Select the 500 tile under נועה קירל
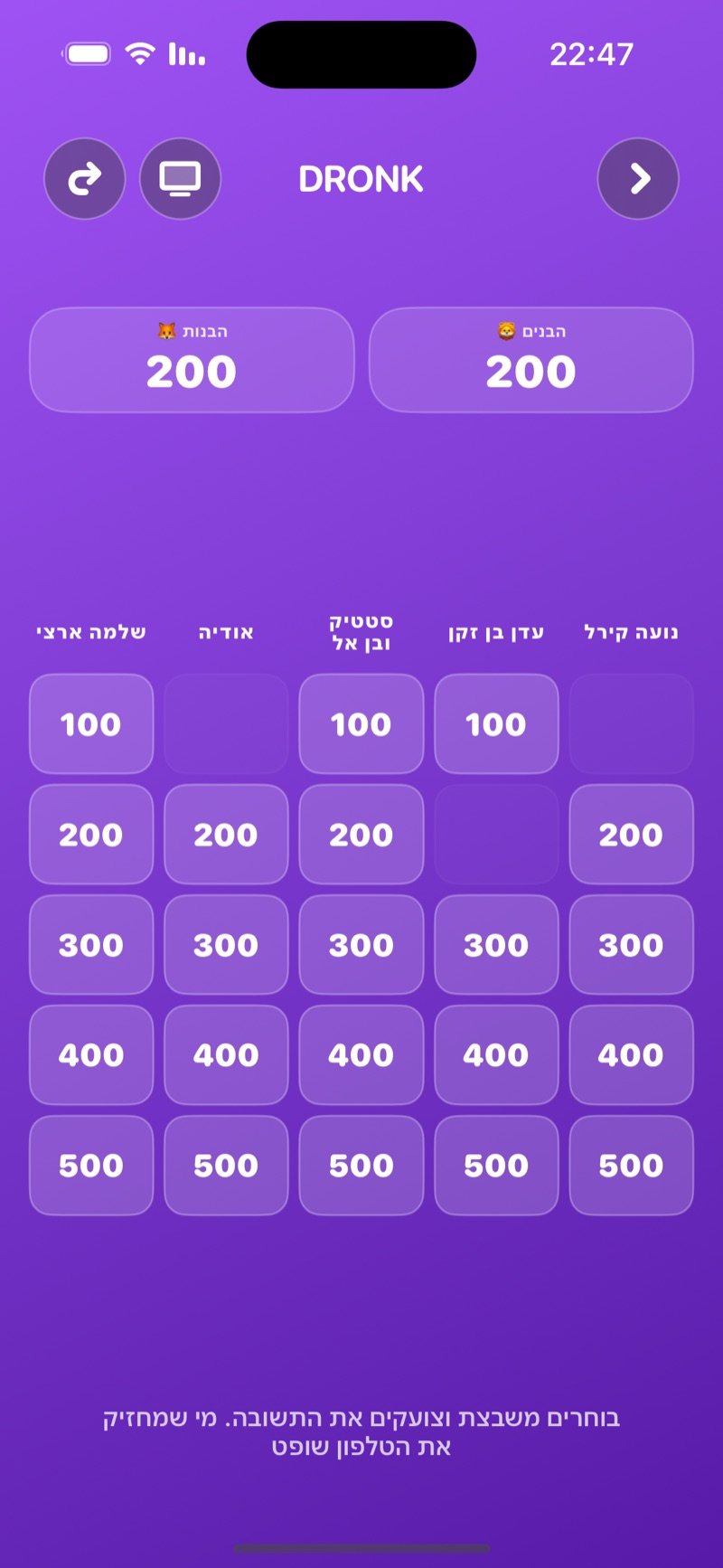The width and height of the screenshot is (723, 1568). [631, 1165]
